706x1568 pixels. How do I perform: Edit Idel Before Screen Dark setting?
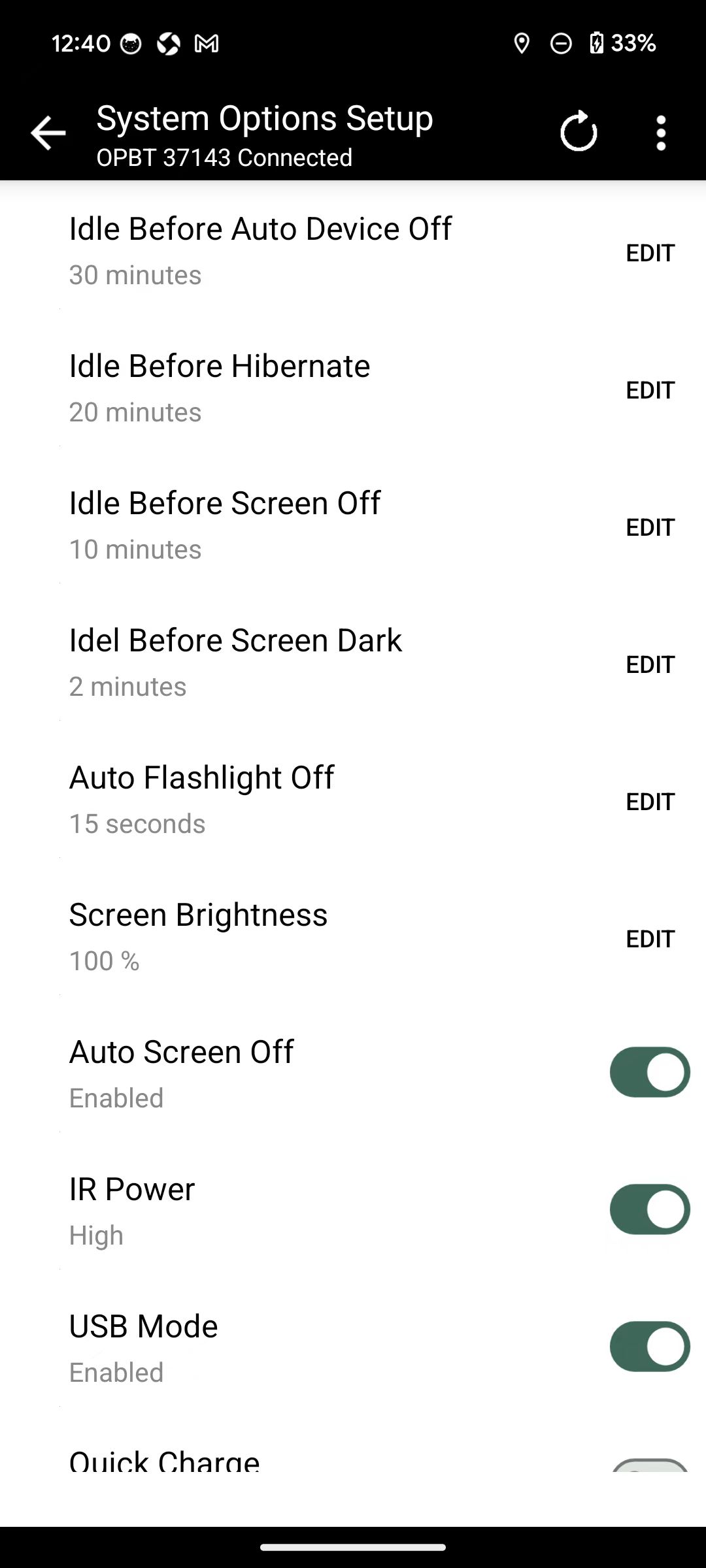tap(650, 664)
